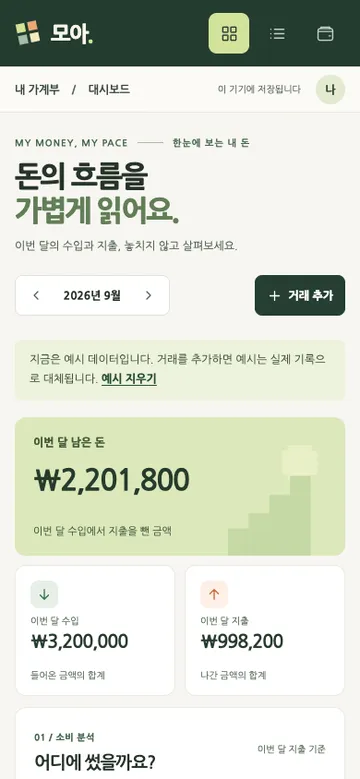
Task: Switch to the transaction list tab
Action: pyautogui.click(x=277, y=33)
